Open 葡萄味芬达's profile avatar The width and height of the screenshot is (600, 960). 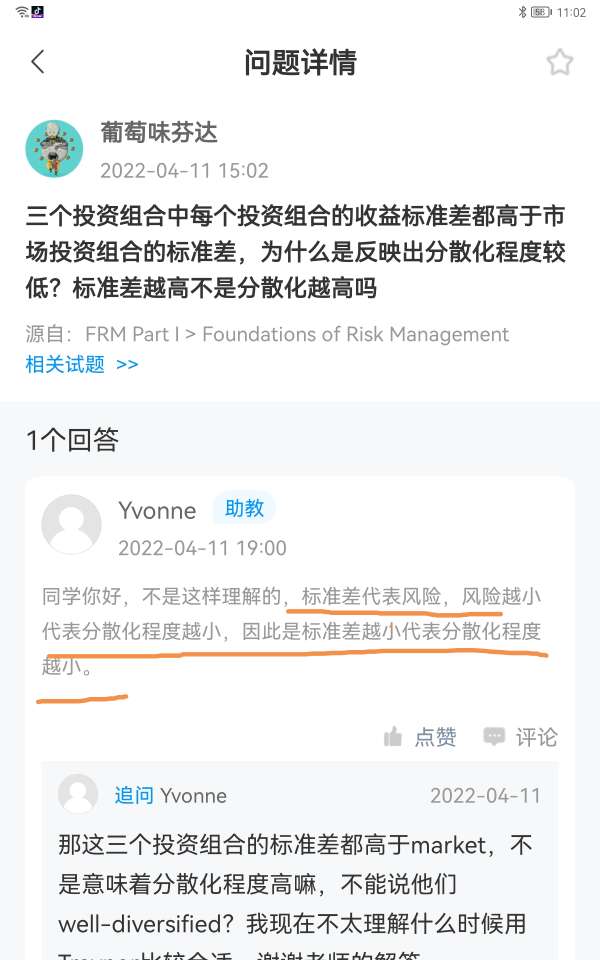coord(54,149)
